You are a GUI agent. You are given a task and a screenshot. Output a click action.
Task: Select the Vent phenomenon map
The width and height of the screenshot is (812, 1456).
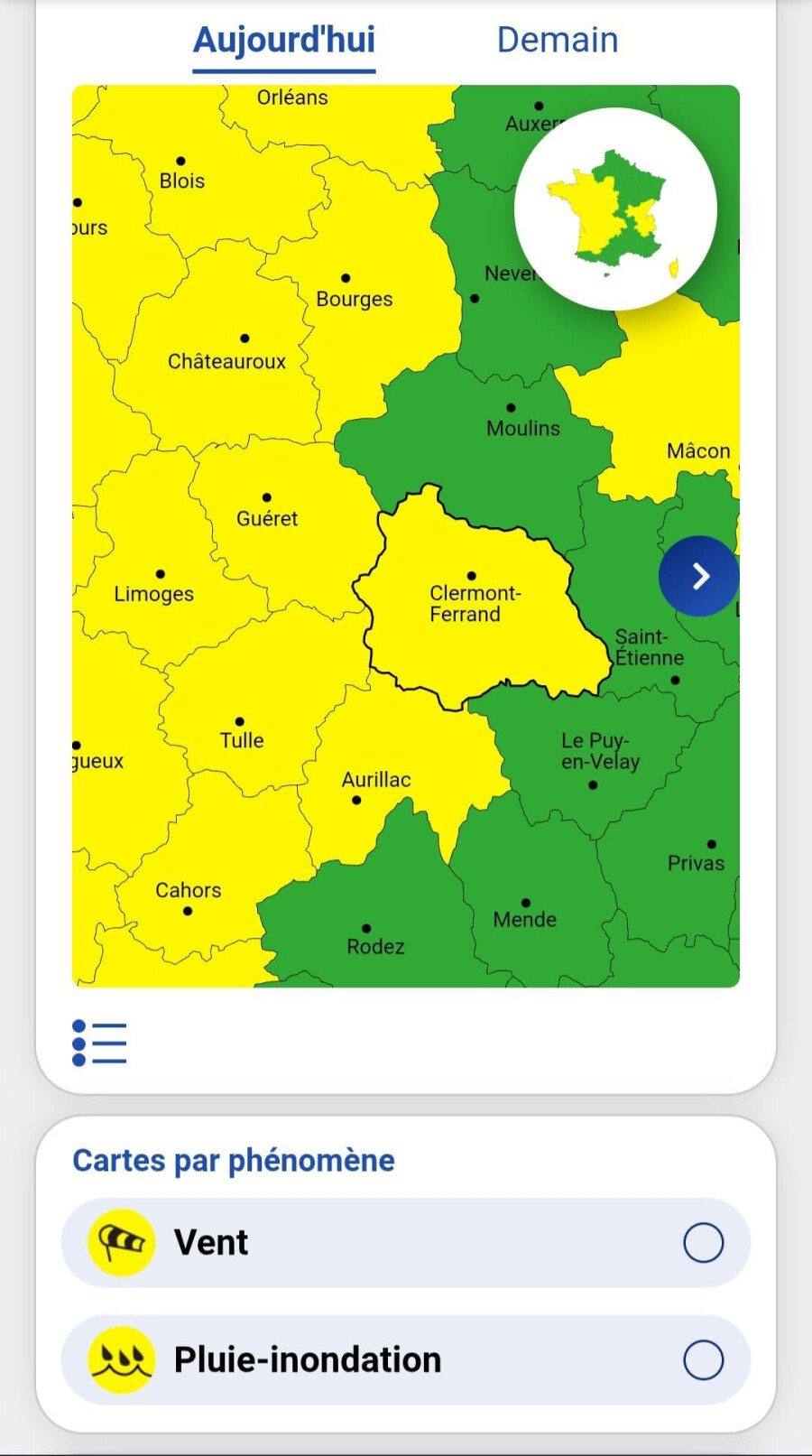pyautogui.click(x=406, y=1242)
